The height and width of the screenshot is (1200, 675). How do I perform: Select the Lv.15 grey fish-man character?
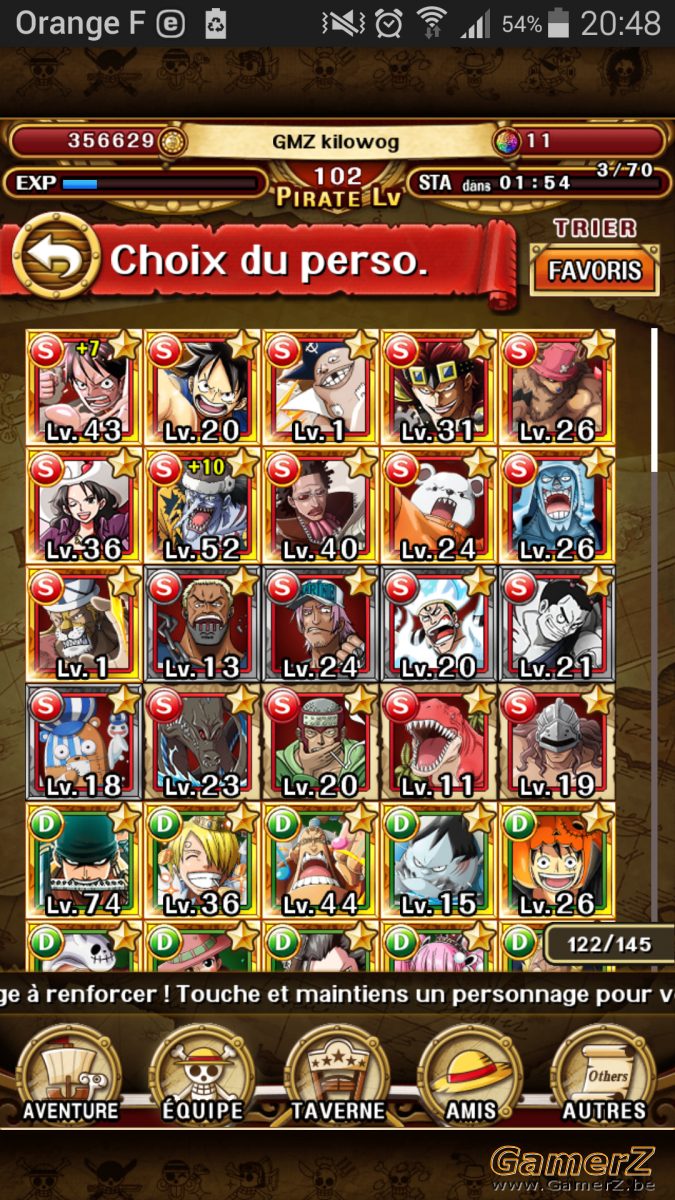[439, 861]
